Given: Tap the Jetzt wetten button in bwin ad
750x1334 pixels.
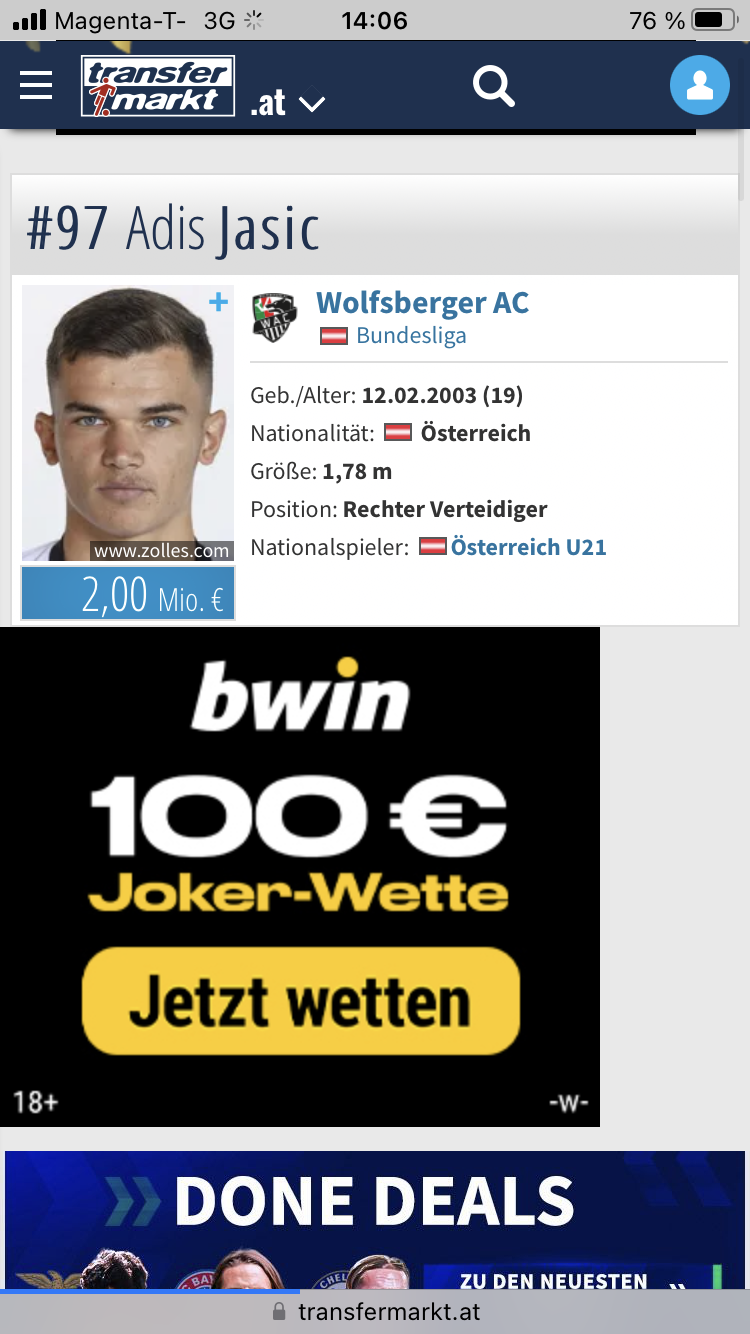Looking at the screenshot, I should [301, 1001].
